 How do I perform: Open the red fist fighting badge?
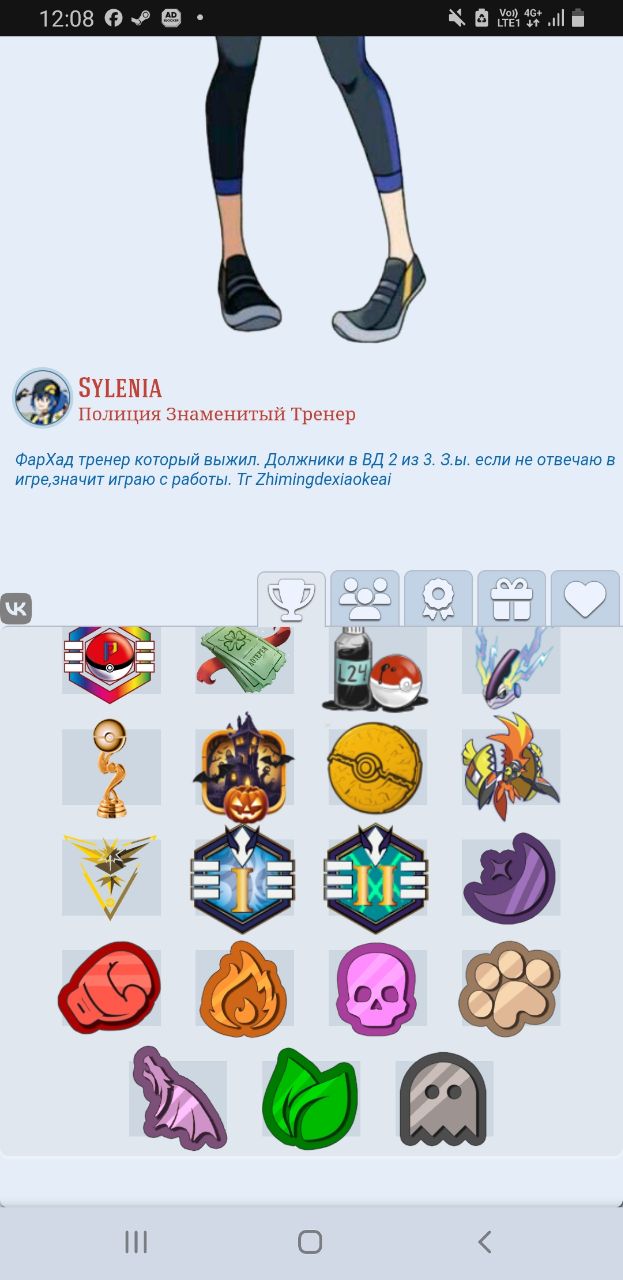(x=110, y=987)
